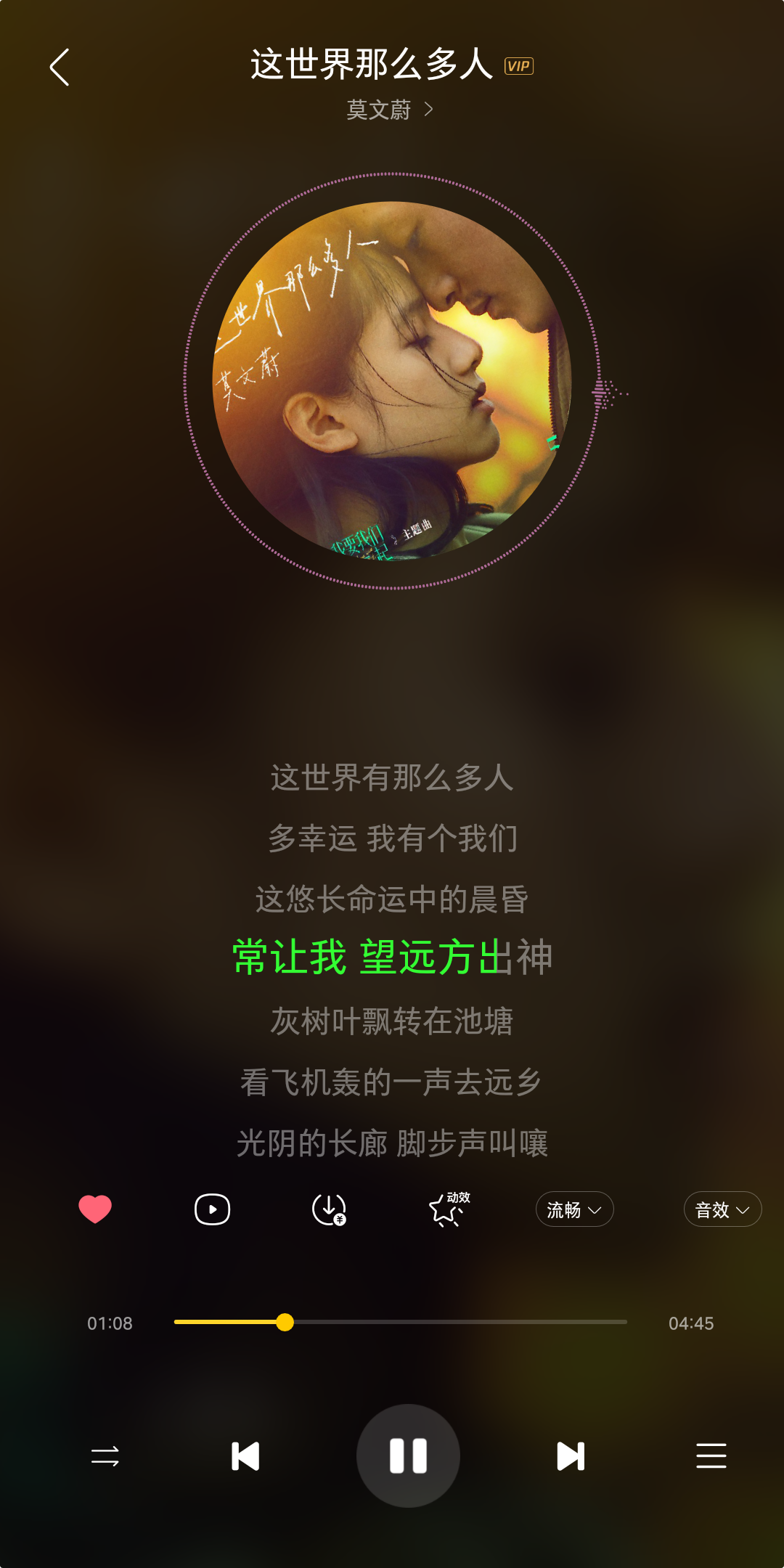Viewport: 784px width, 1568px height.
Task: Change the play mode order
Action: (105, 1455)
